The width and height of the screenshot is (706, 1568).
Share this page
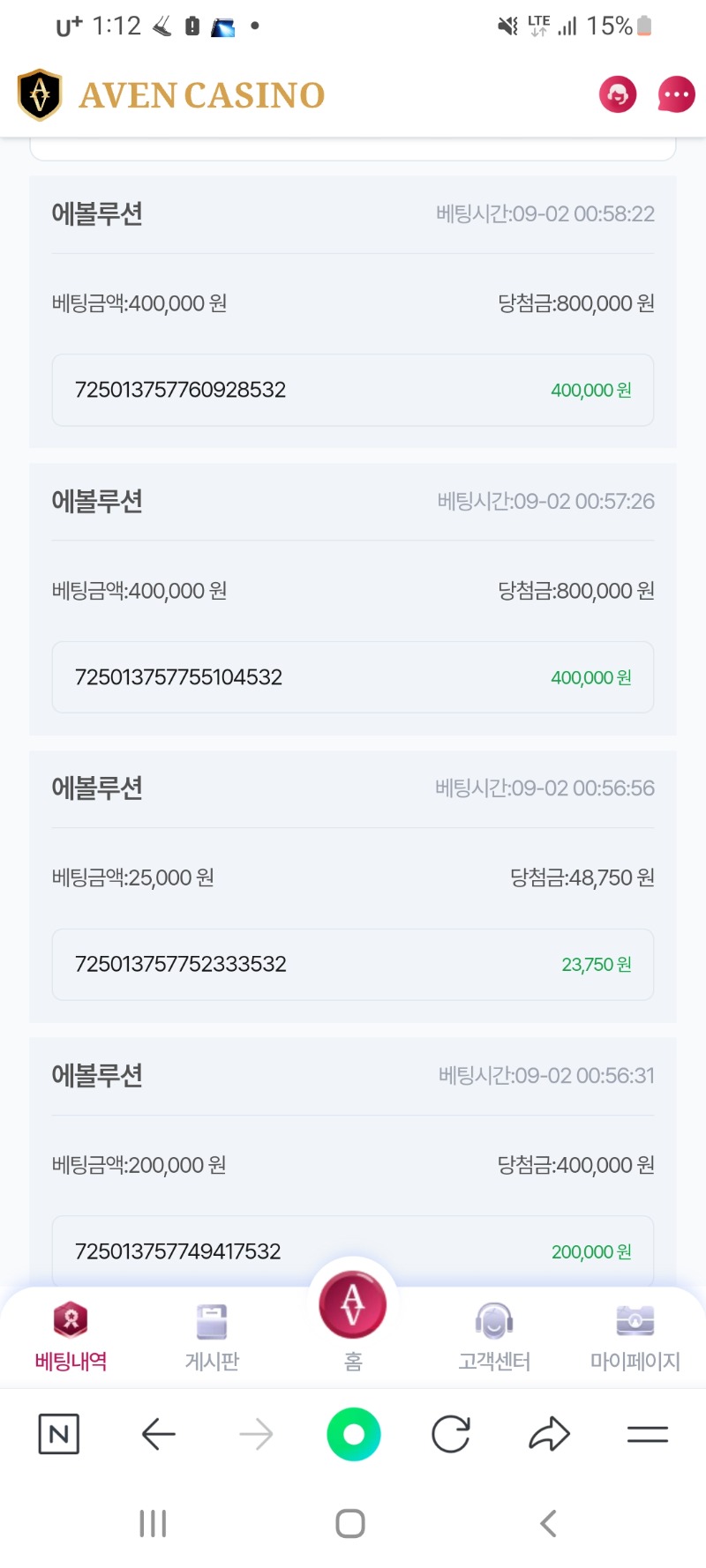[x=549, y=1434]
